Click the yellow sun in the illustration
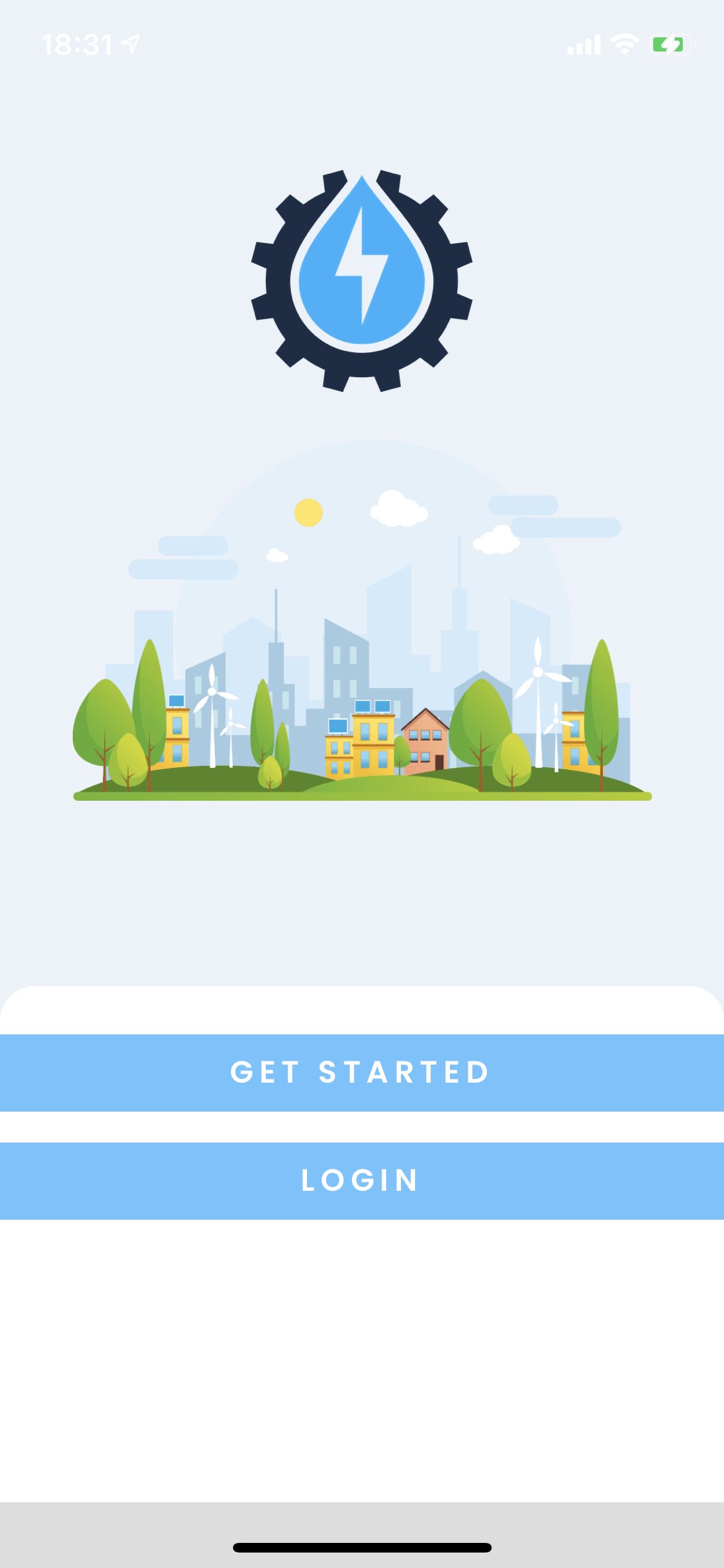The height and width of the screenshot is (1568, 724). coord(308,512)
